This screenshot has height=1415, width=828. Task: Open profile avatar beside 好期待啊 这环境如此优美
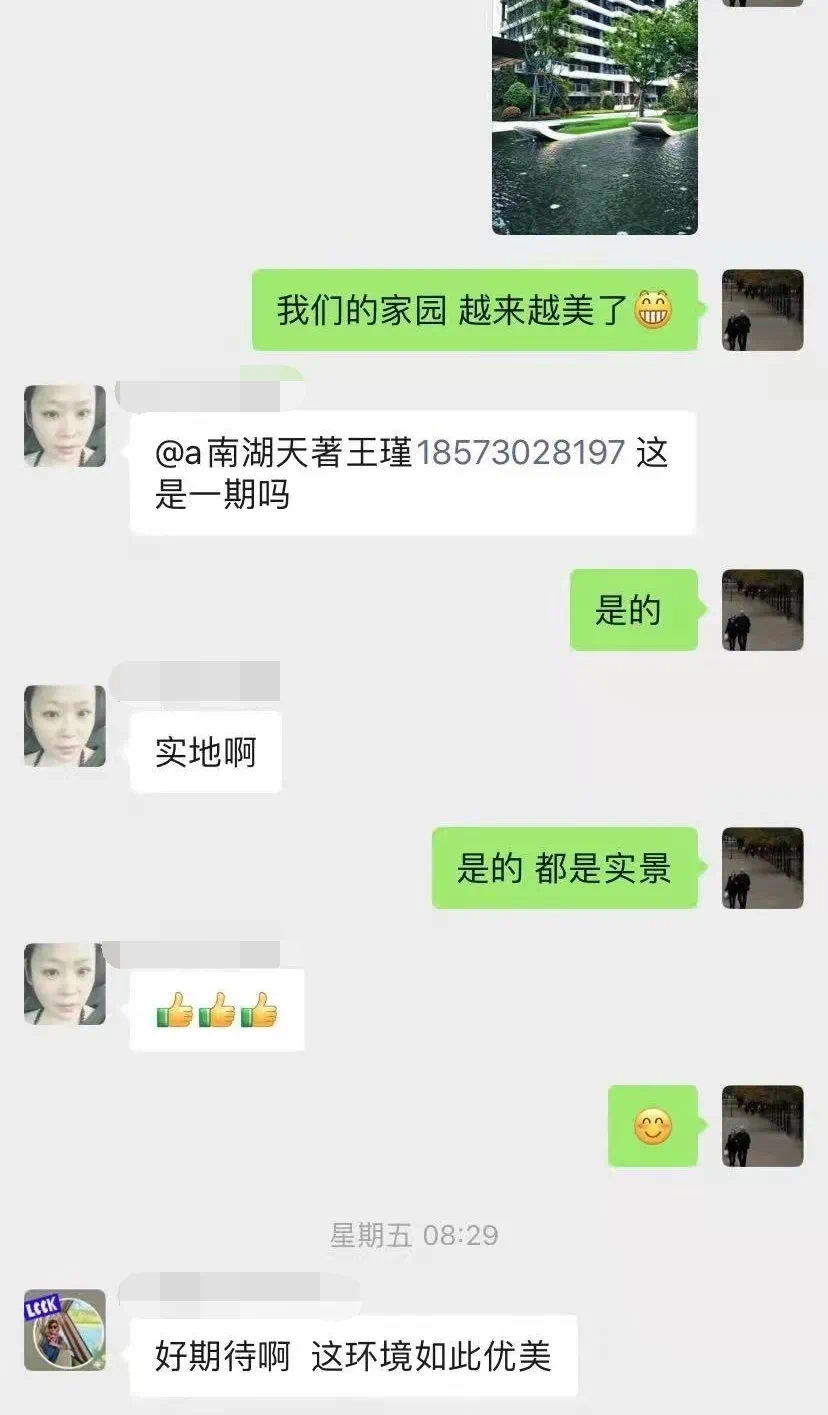(x=65, y=1330)
